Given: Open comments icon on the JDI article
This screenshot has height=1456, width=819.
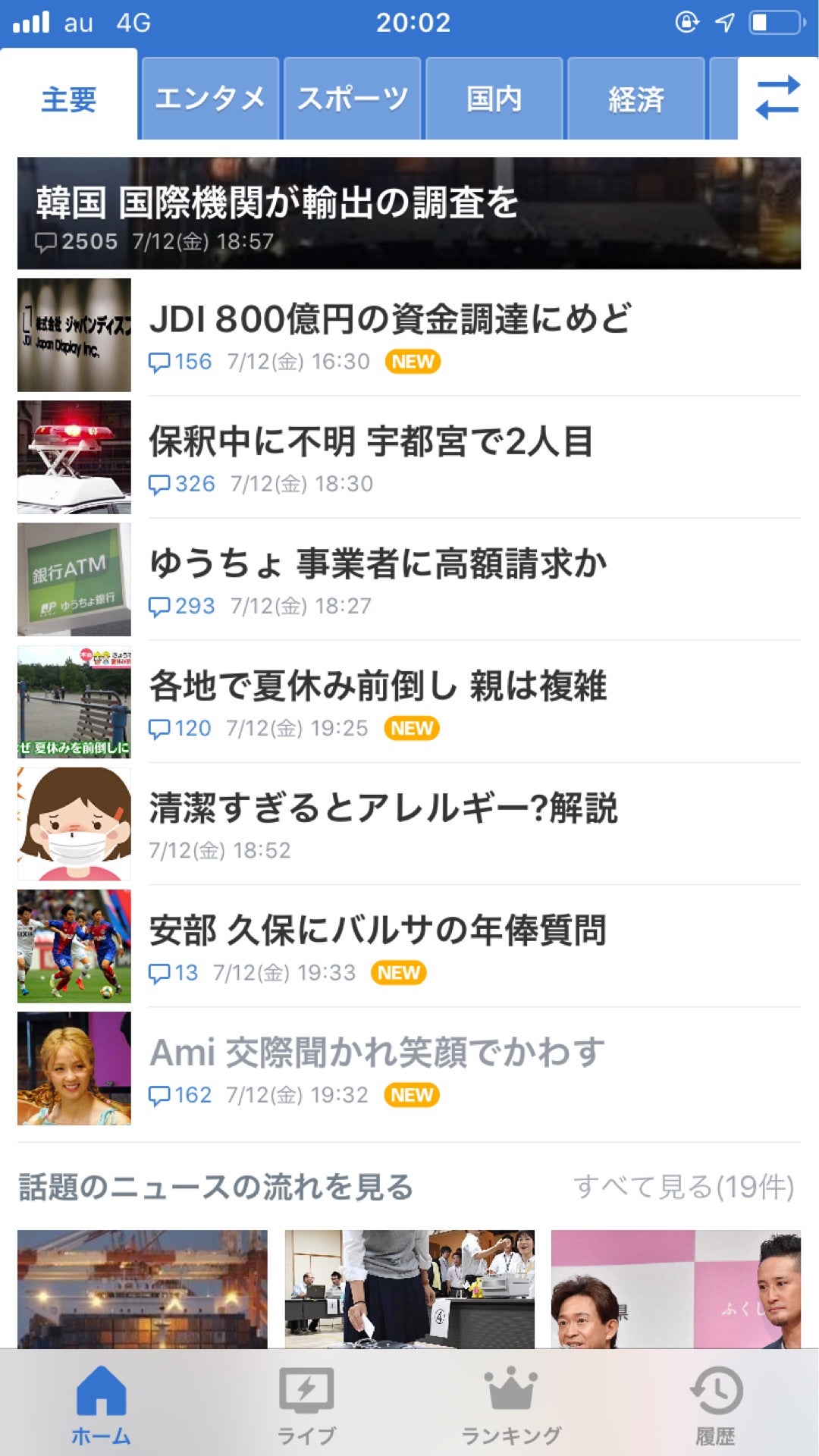Looking at the screenshot, I should 163,362.
